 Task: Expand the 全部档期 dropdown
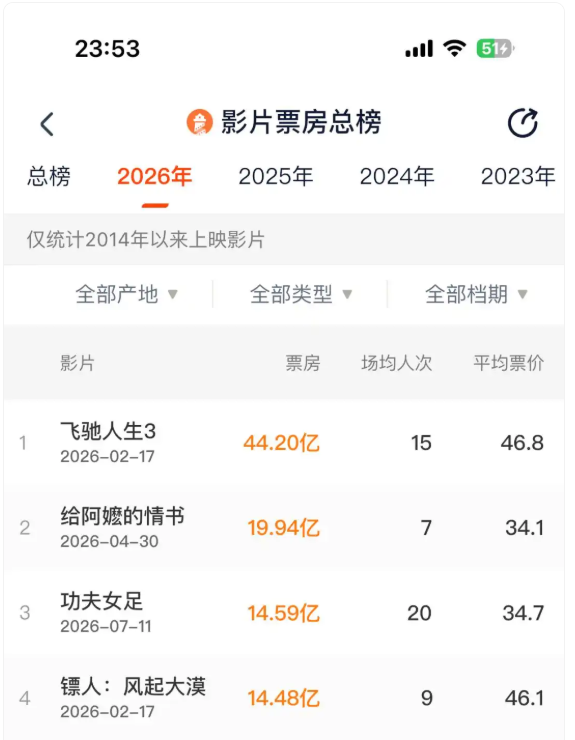point(476,294)
